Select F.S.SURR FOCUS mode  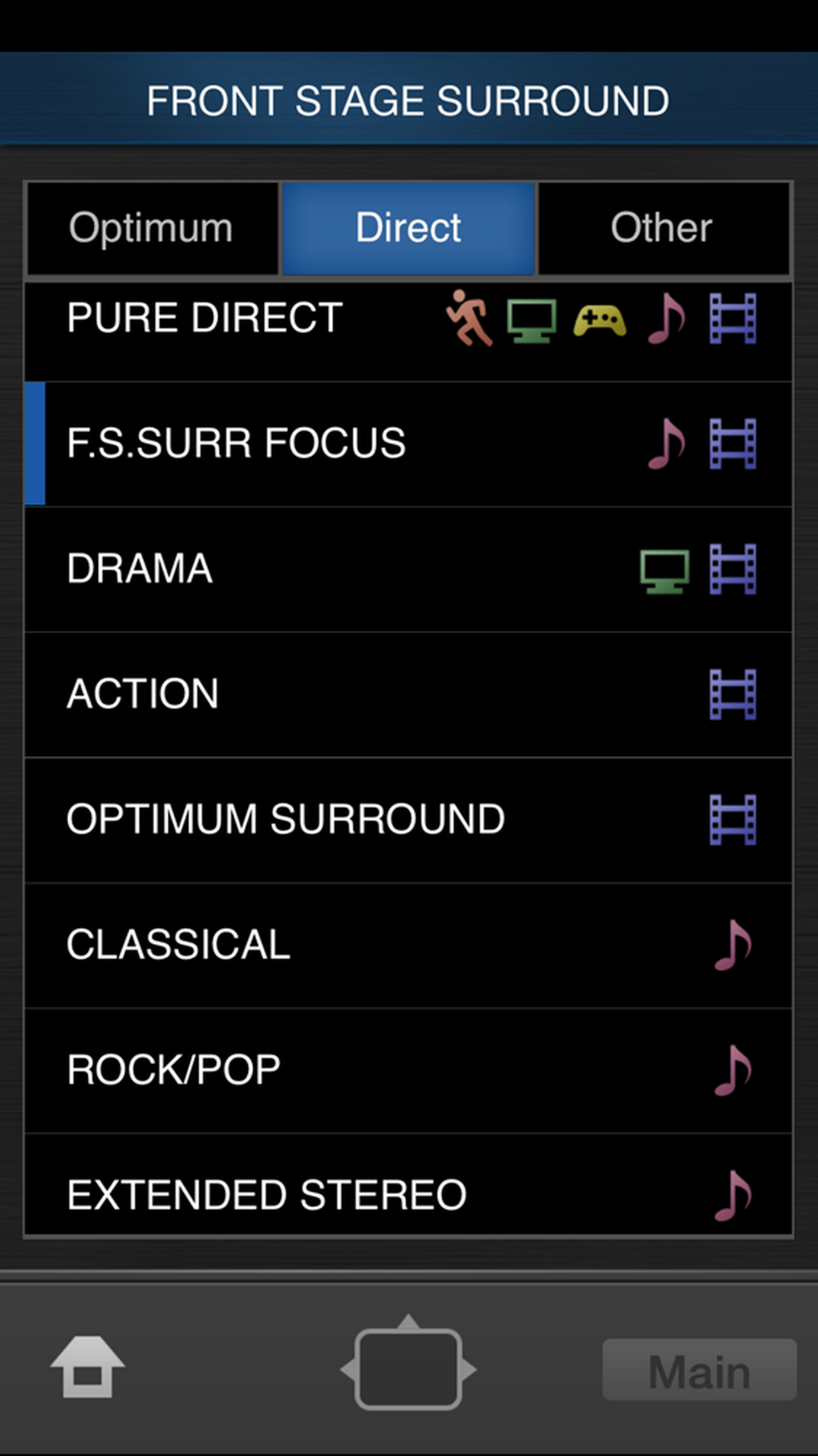click(236, 444)
